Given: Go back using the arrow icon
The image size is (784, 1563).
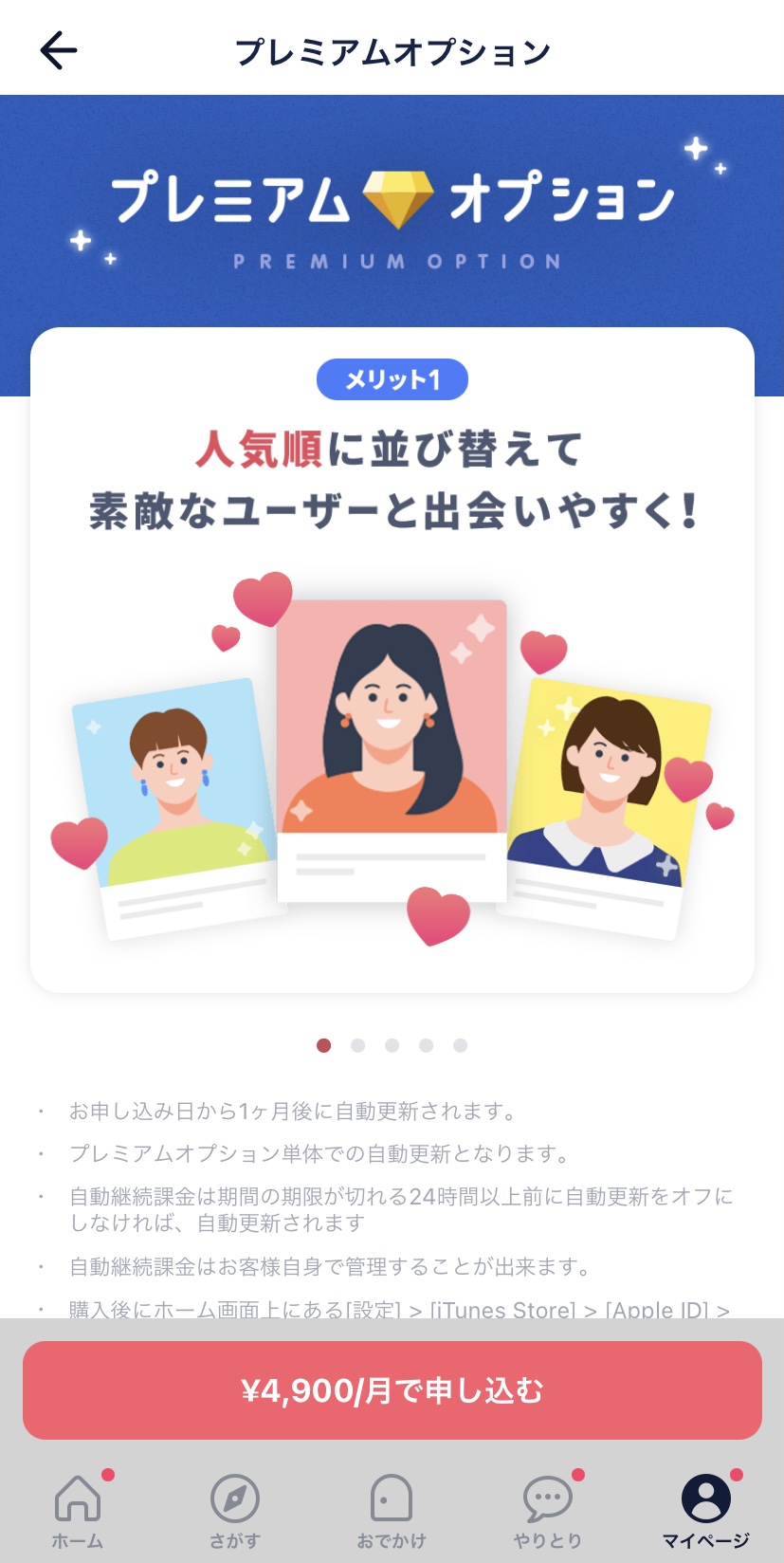Looking at the screenshot, I should pos(58,50).
